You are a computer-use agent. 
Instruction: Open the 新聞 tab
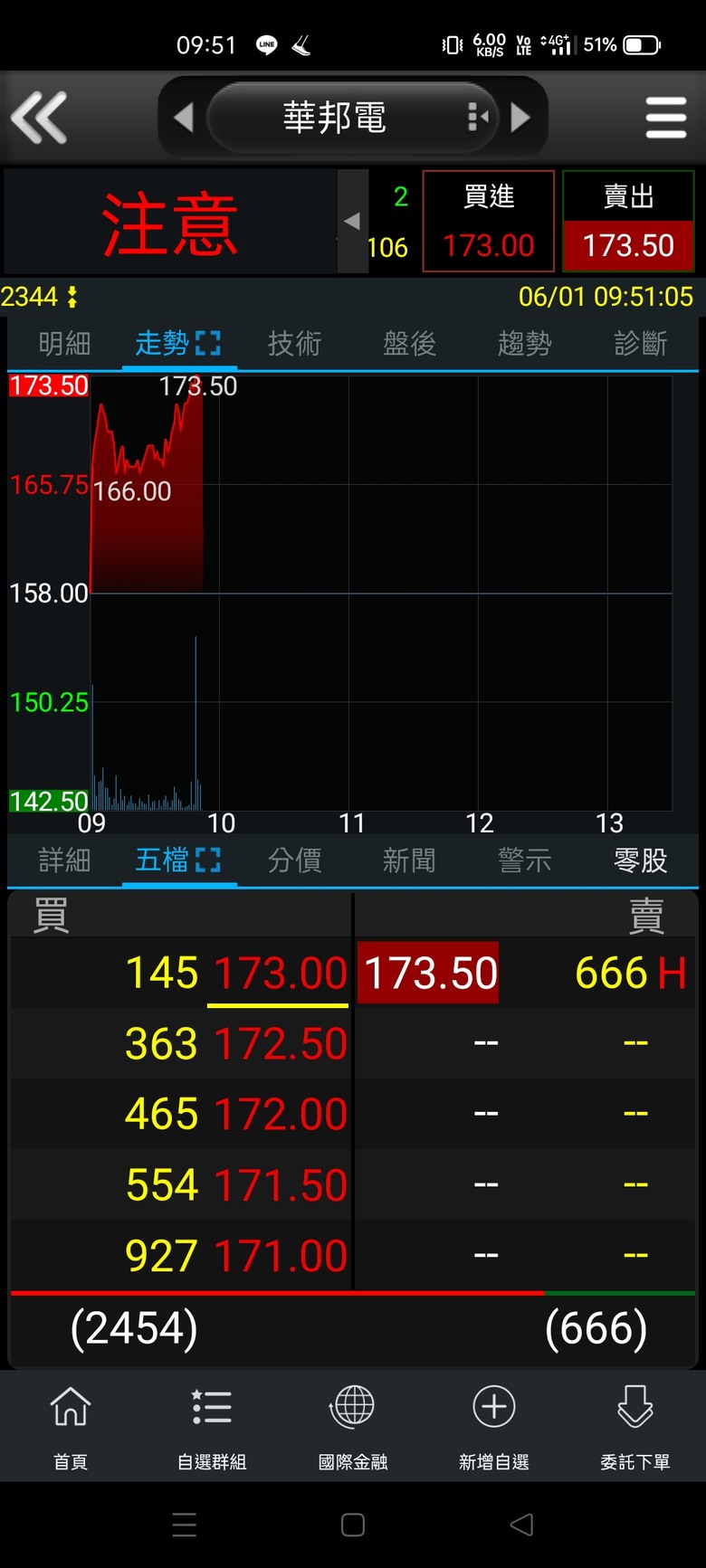[409, 860]
